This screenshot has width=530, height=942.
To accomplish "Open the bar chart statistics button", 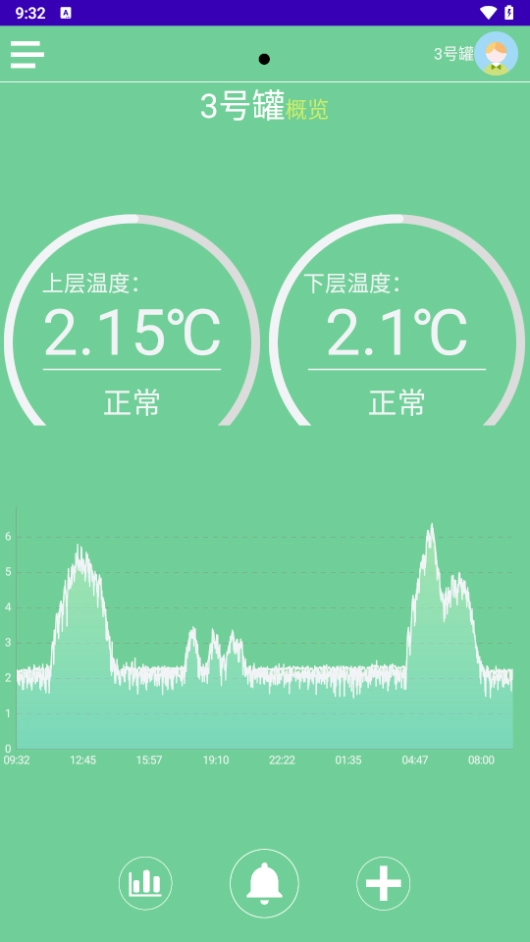I will tap(145, 883).
